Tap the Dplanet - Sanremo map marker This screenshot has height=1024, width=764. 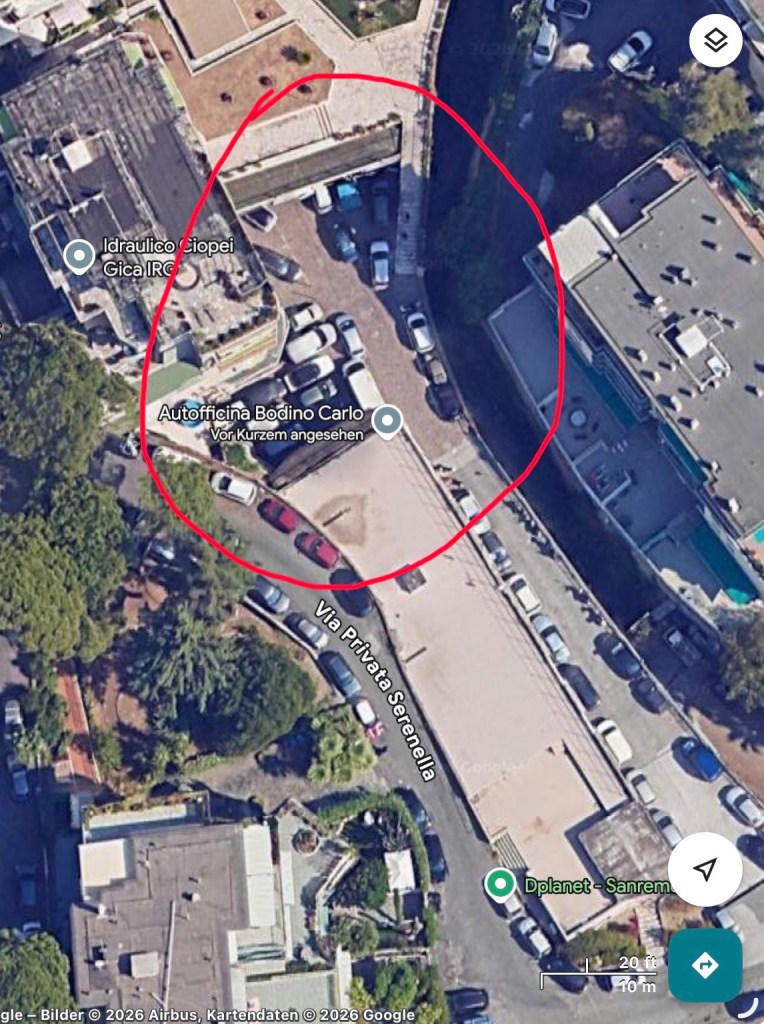(499, 884)
